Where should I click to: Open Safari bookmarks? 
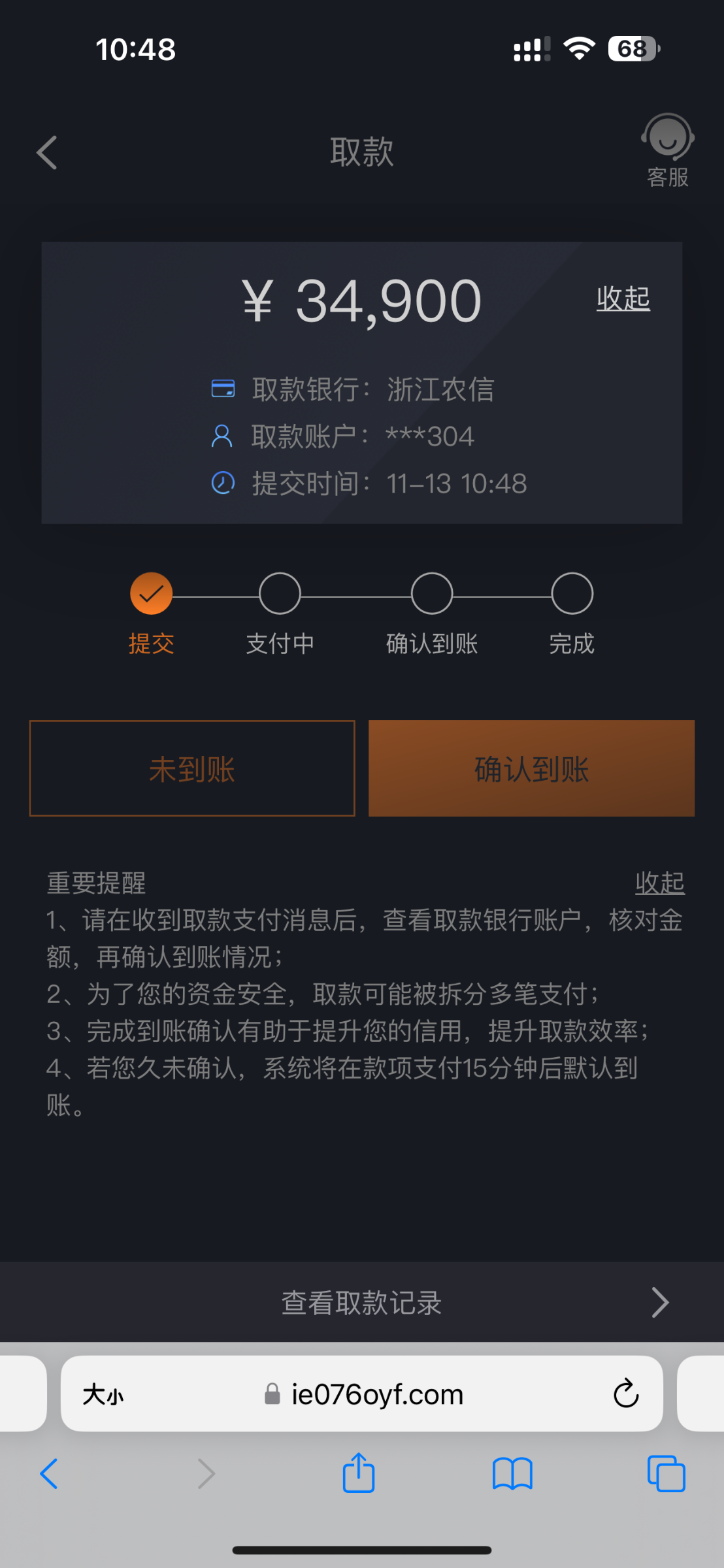(512, 1474)
